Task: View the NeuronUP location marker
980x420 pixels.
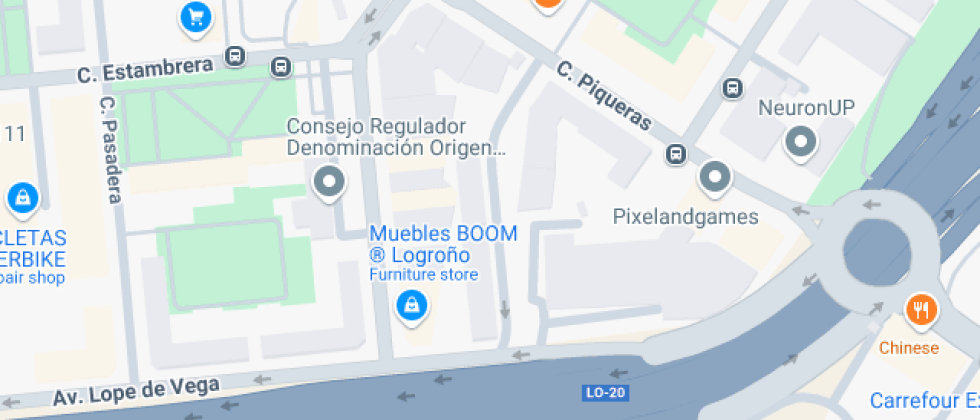Action: pos(801,142)
